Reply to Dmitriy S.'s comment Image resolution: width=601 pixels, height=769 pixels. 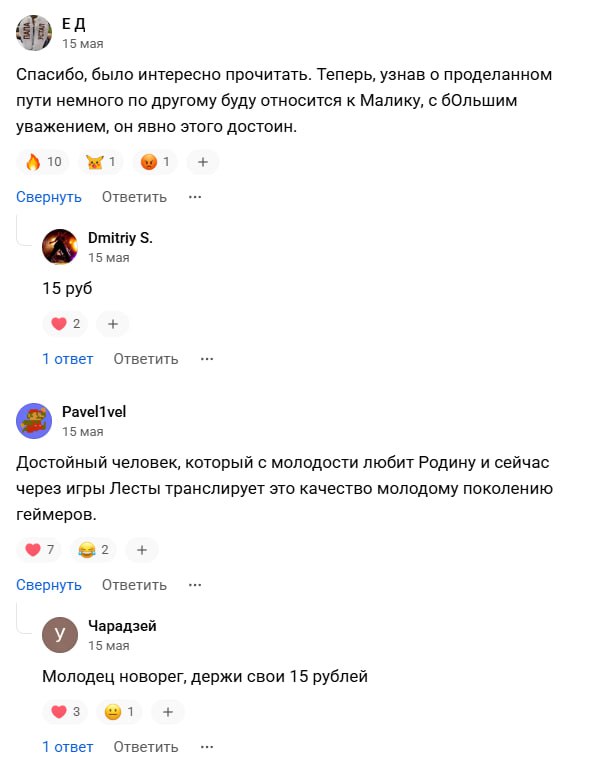(146, 359)
